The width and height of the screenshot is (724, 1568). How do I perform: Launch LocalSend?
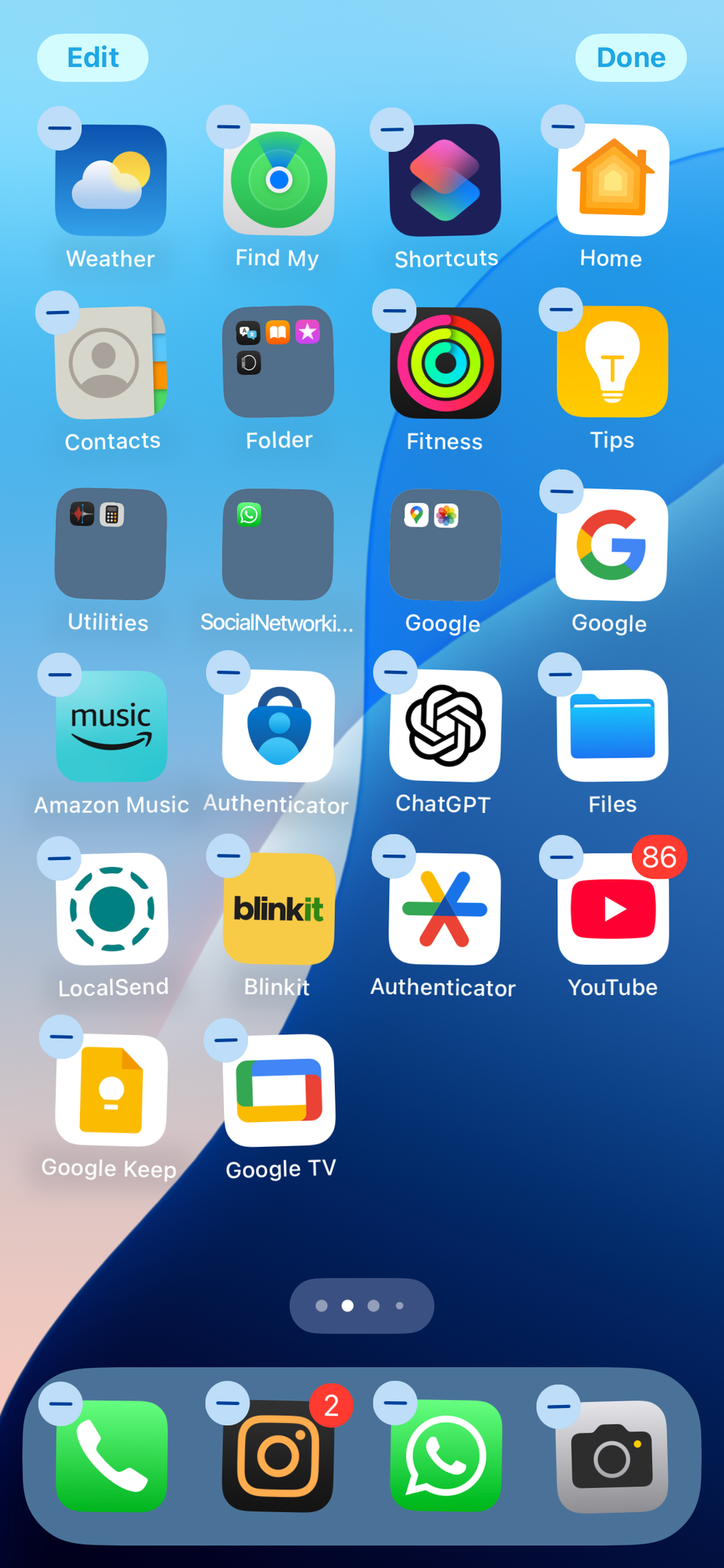point(110,909)
